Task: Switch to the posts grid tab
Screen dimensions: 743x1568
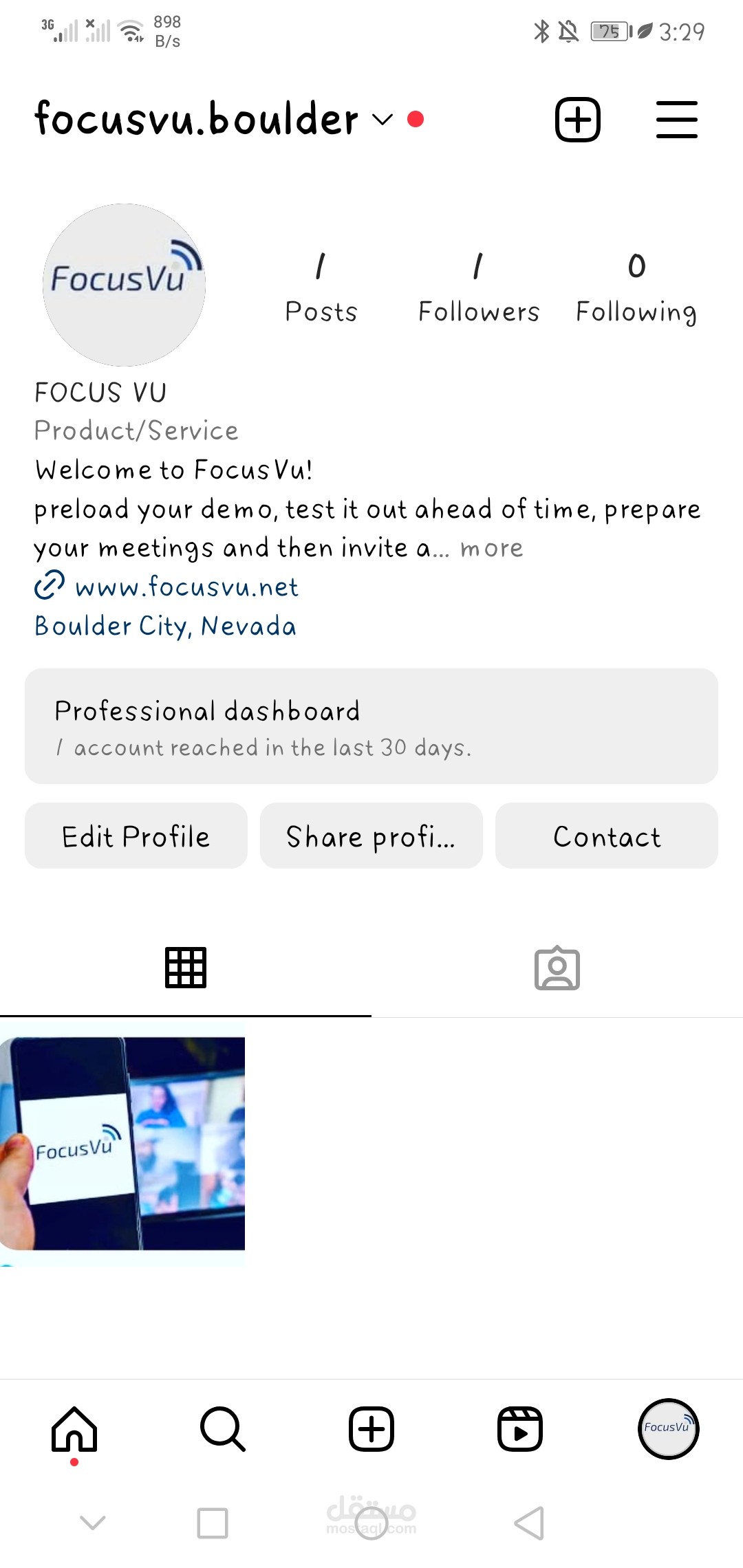Action: [186, 968]
